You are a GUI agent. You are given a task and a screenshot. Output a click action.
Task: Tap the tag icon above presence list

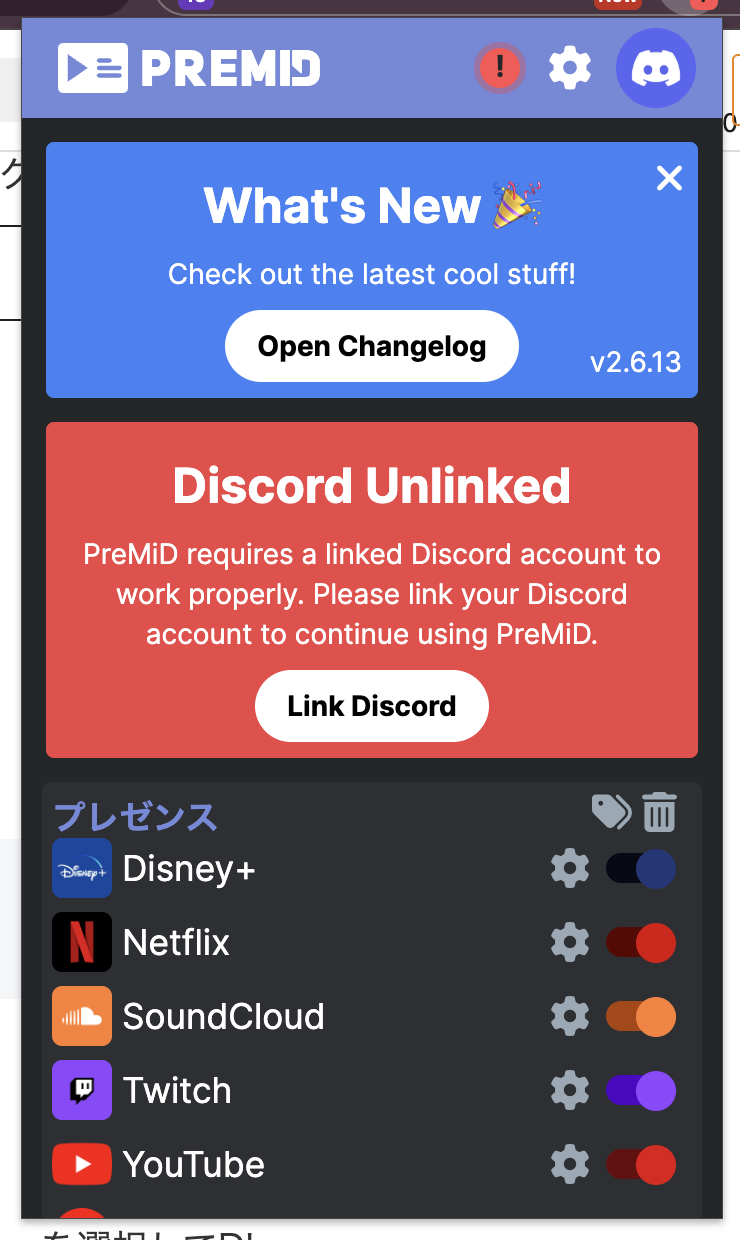pyautogui.click(x=611, y=812)
